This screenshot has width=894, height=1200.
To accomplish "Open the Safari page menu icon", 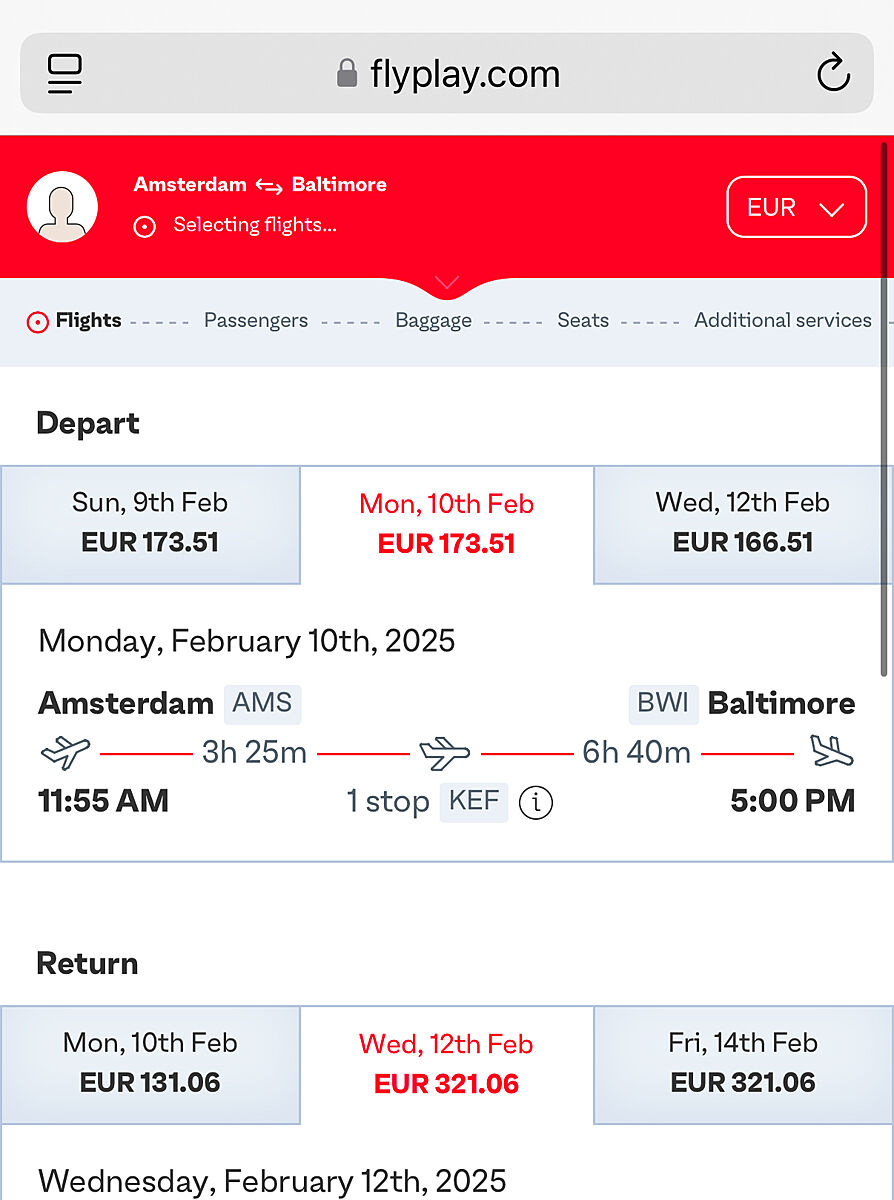I will pyautogui.click(x=65, y=74).
